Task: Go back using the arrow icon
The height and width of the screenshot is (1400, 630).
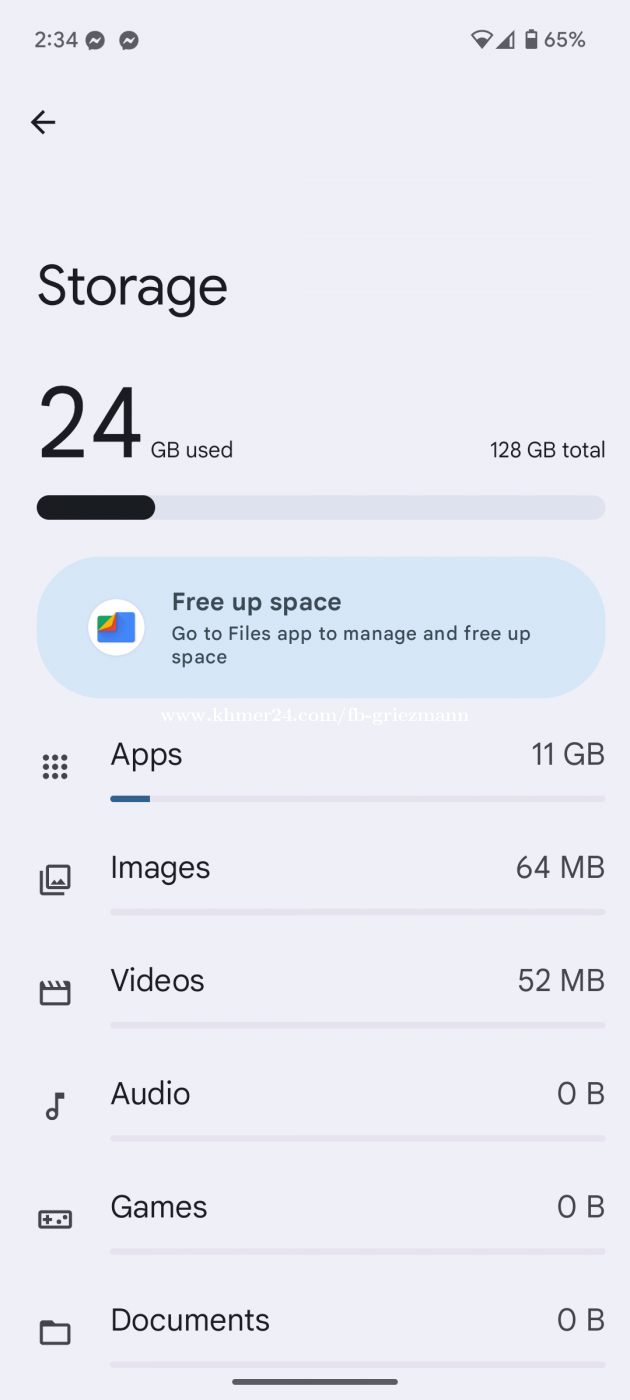Action: coord(43,122)
